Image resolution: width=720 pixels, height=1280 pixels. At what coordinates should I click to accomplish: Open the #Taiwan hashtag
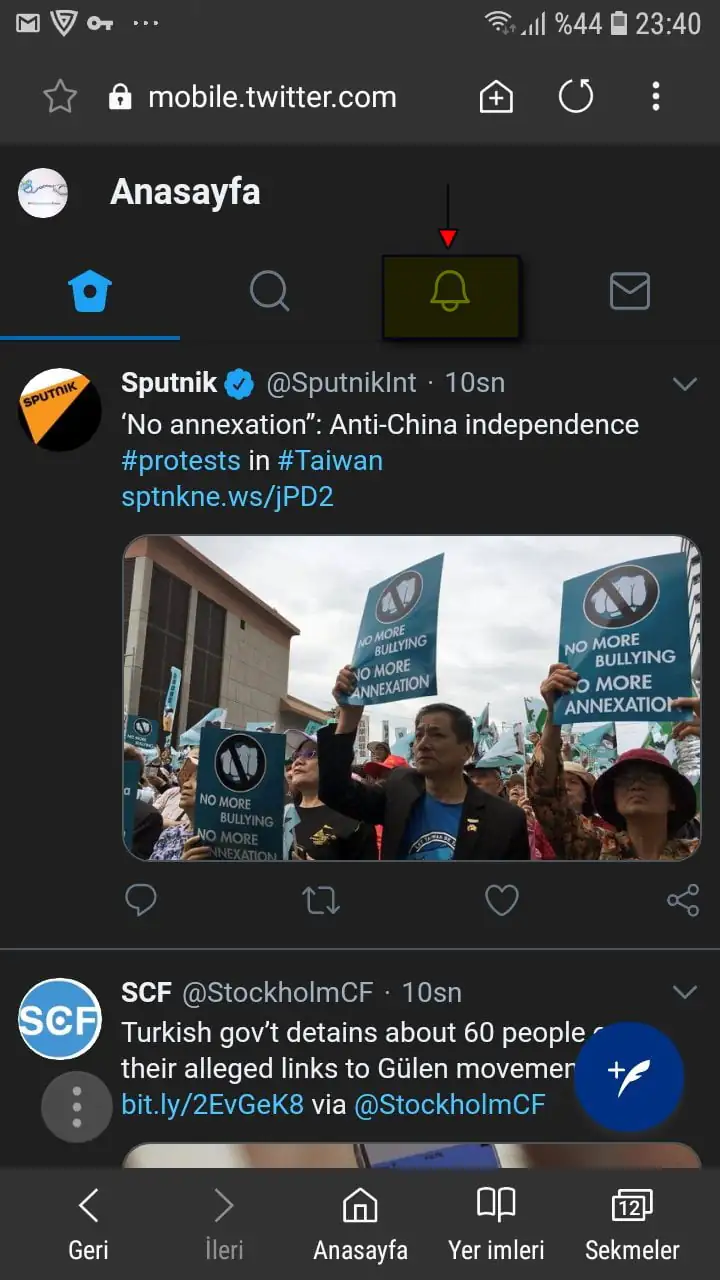tap(330, 460)
